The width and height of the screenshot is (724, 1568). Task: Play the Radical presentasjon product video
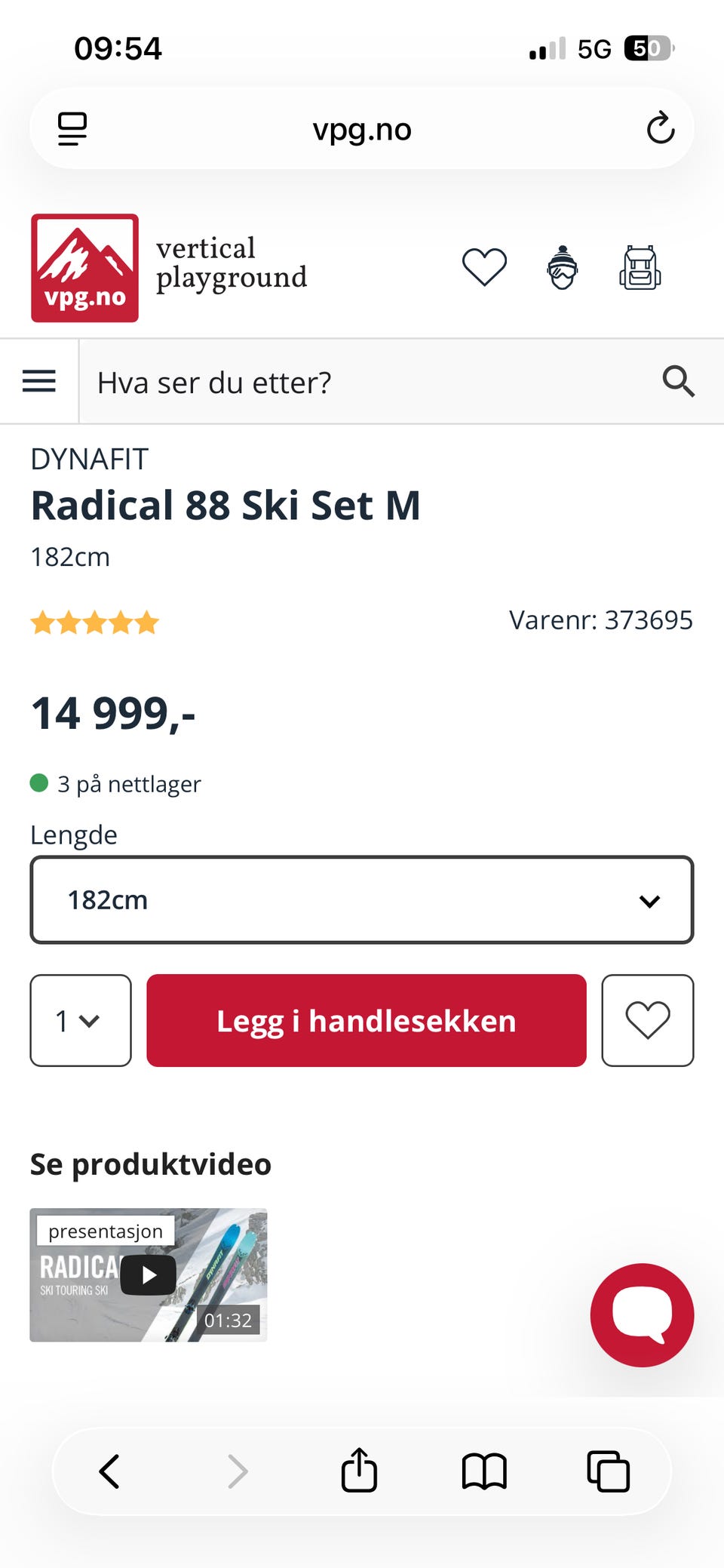pos(149,1275)
